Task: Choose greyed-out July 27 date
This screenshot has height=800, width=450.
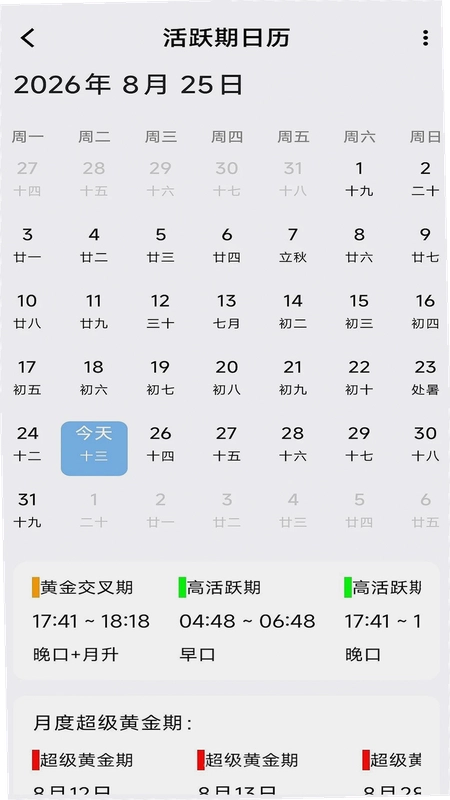Action: tap(28, 179)
